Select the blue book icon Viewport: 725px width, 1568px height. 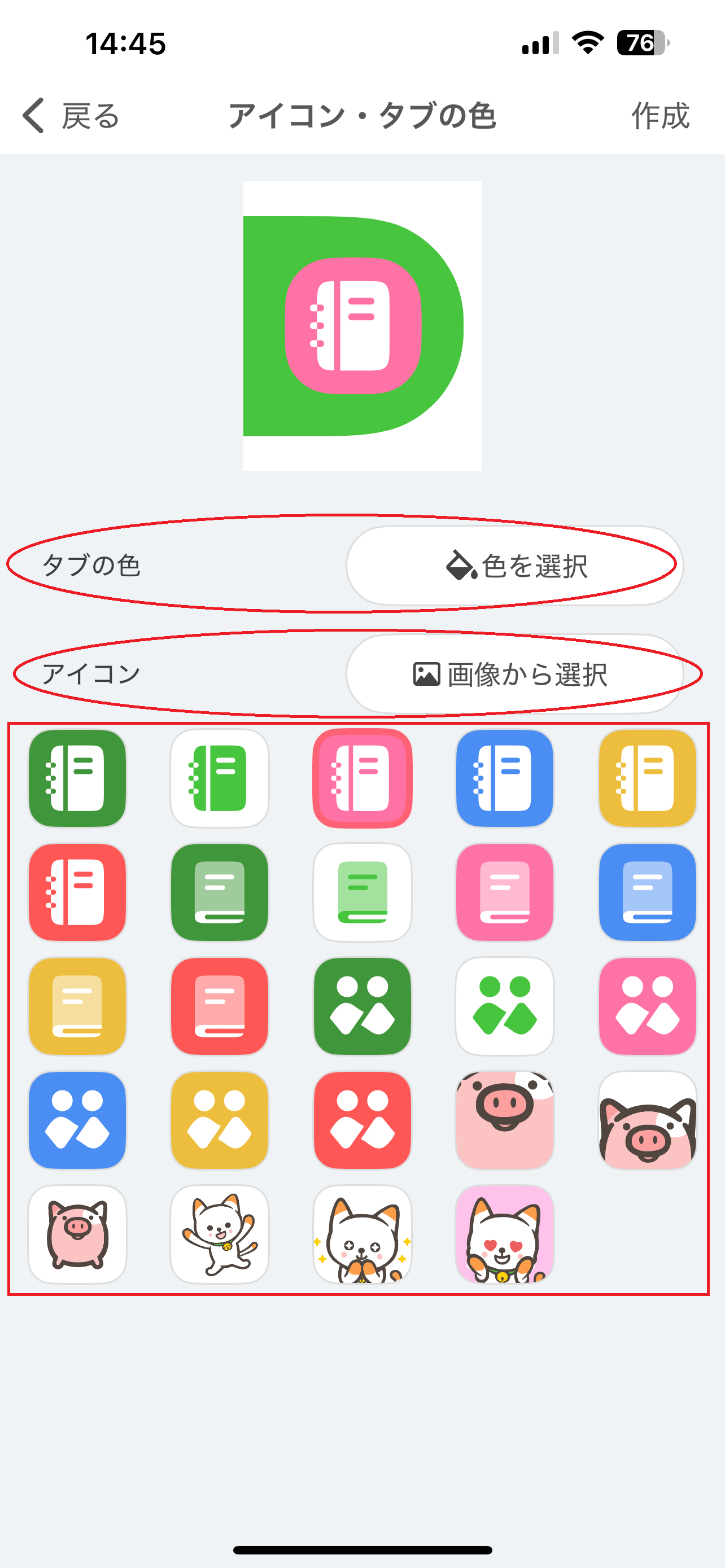(x=647, y=892)
